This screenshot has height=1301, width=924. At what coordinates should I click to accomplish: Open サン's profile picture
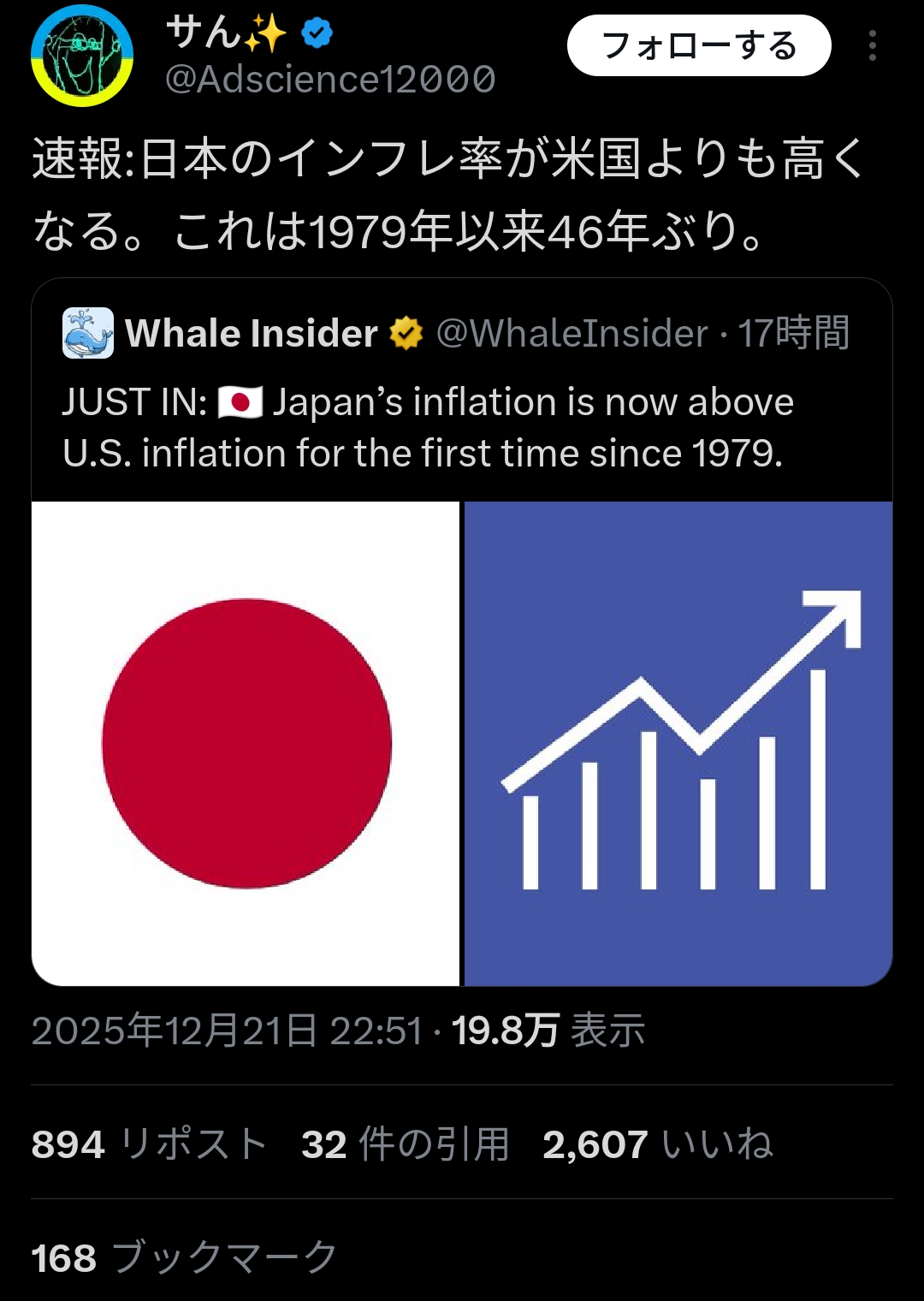(82, 56)
